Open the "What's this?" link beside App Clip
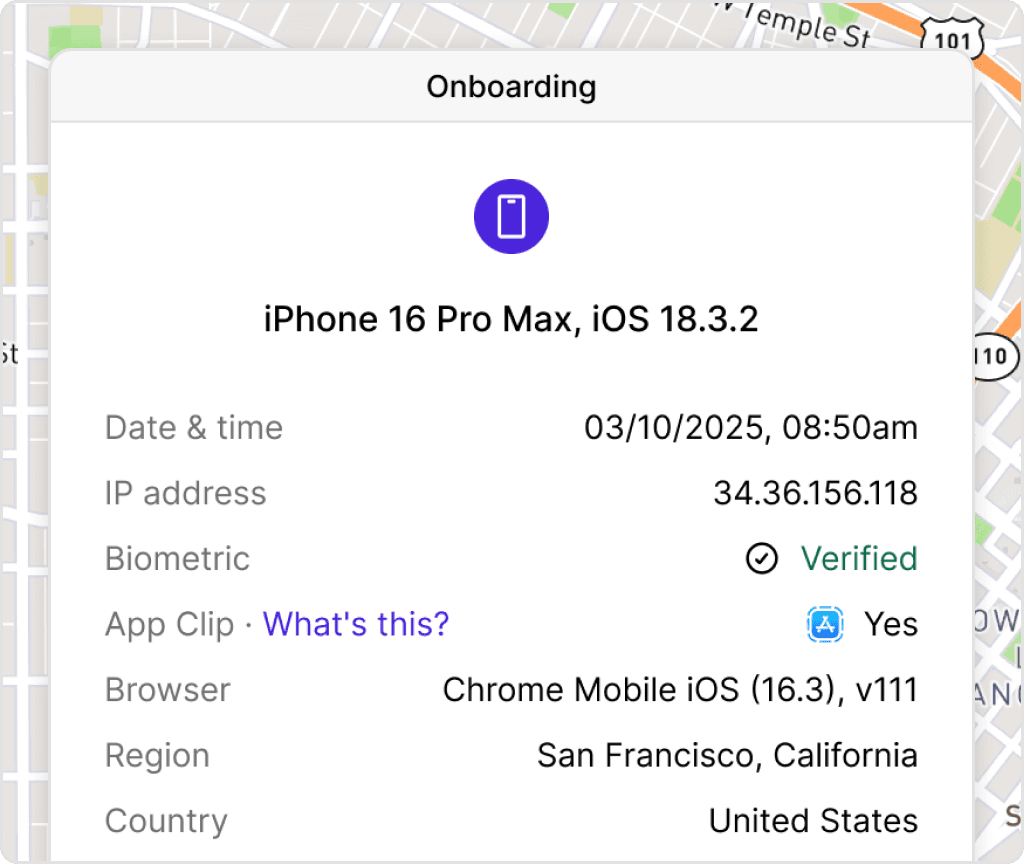 point(355,624)
